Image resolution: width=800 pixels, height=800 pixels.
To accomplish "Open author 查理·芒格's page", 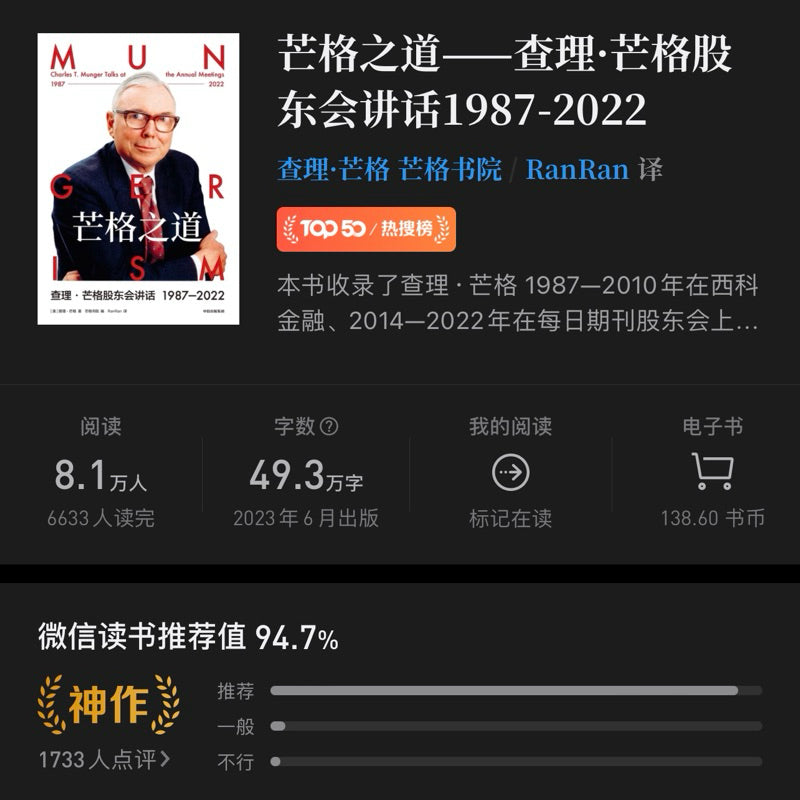I will tap(333, 169).
